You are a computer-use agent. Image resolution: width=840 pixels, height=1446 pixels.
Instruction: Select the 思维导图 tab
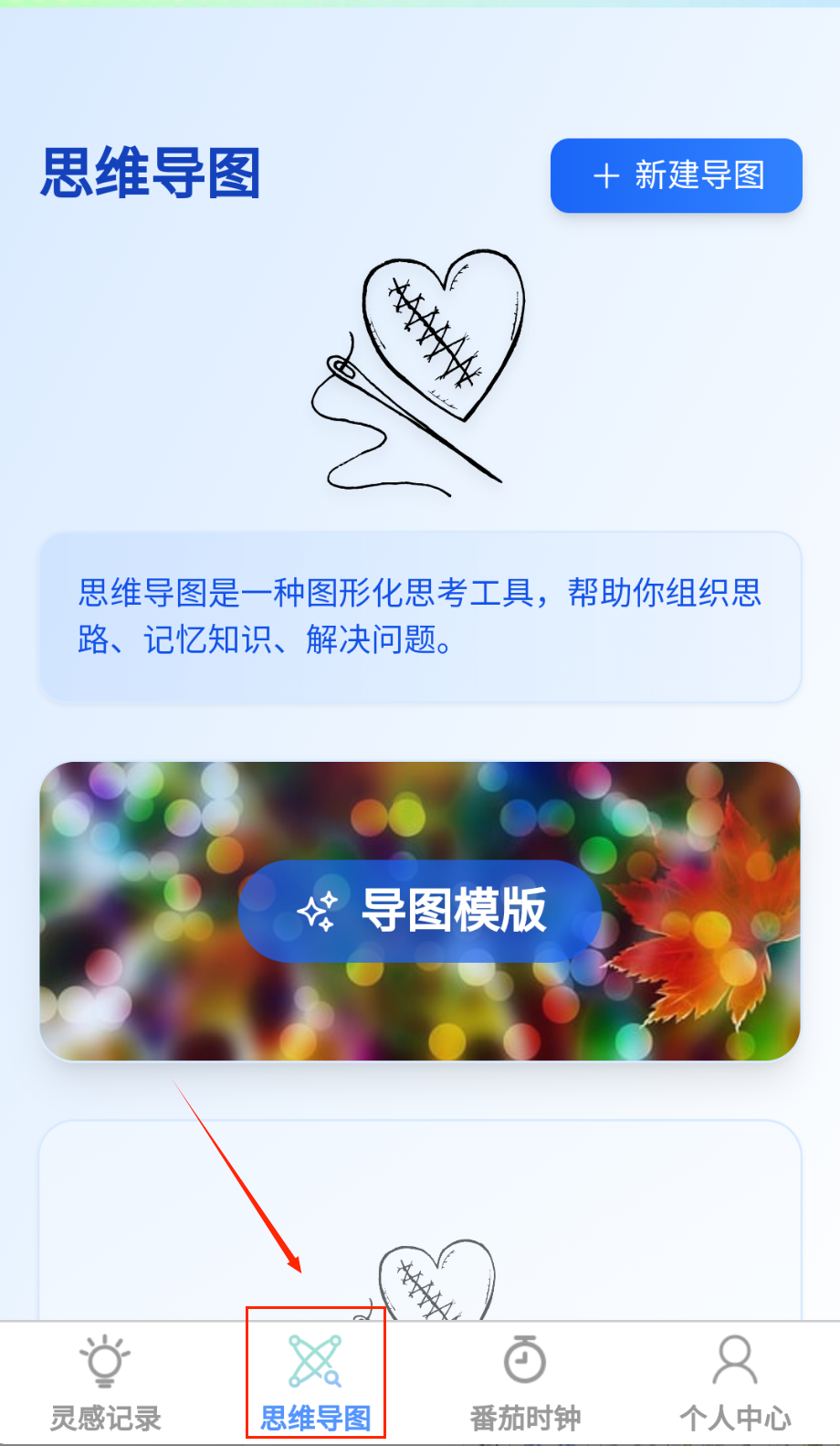coord(315,1382)
